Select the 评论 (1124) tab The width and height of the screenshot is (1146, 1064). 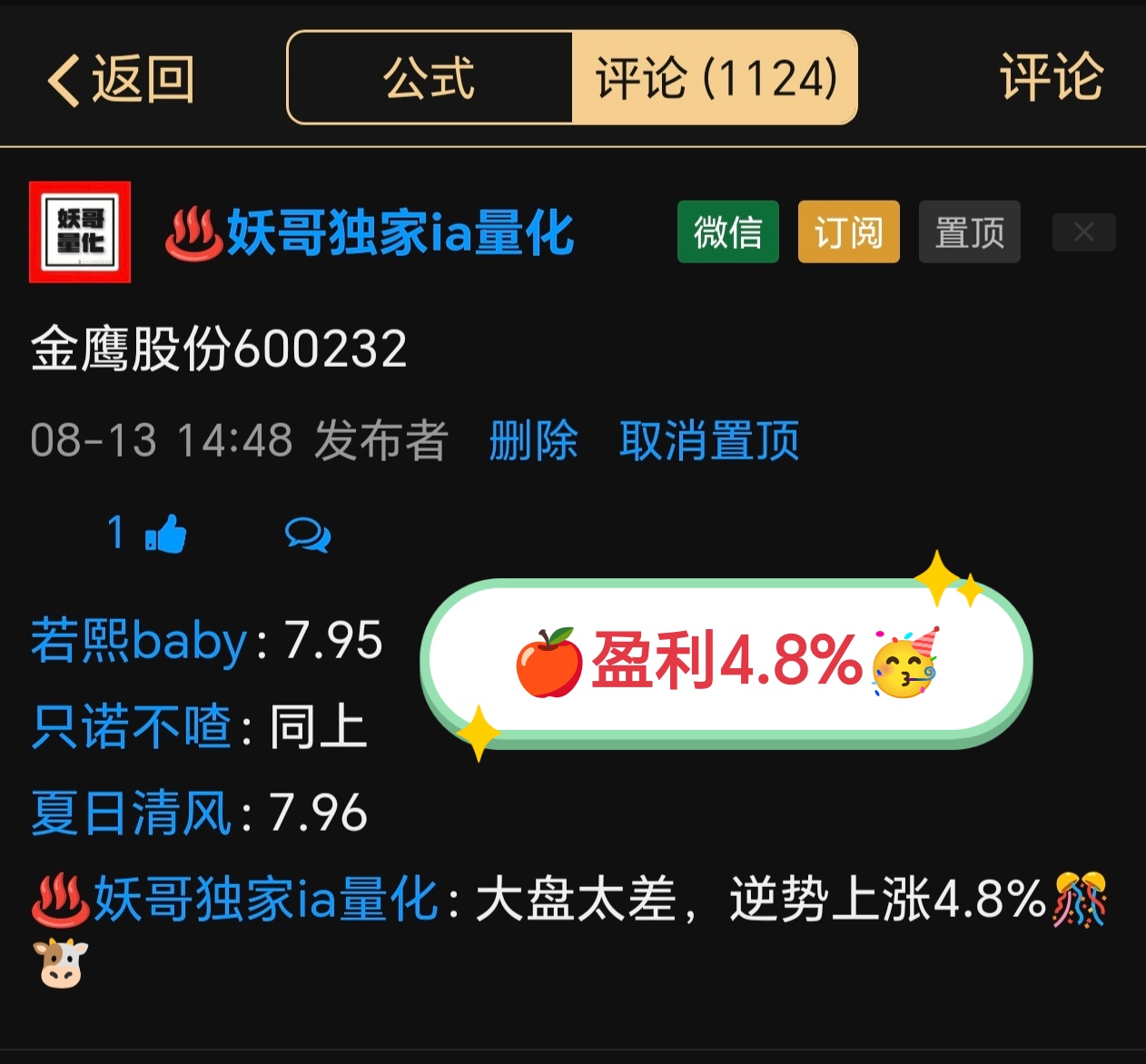[x=715, y=78]
